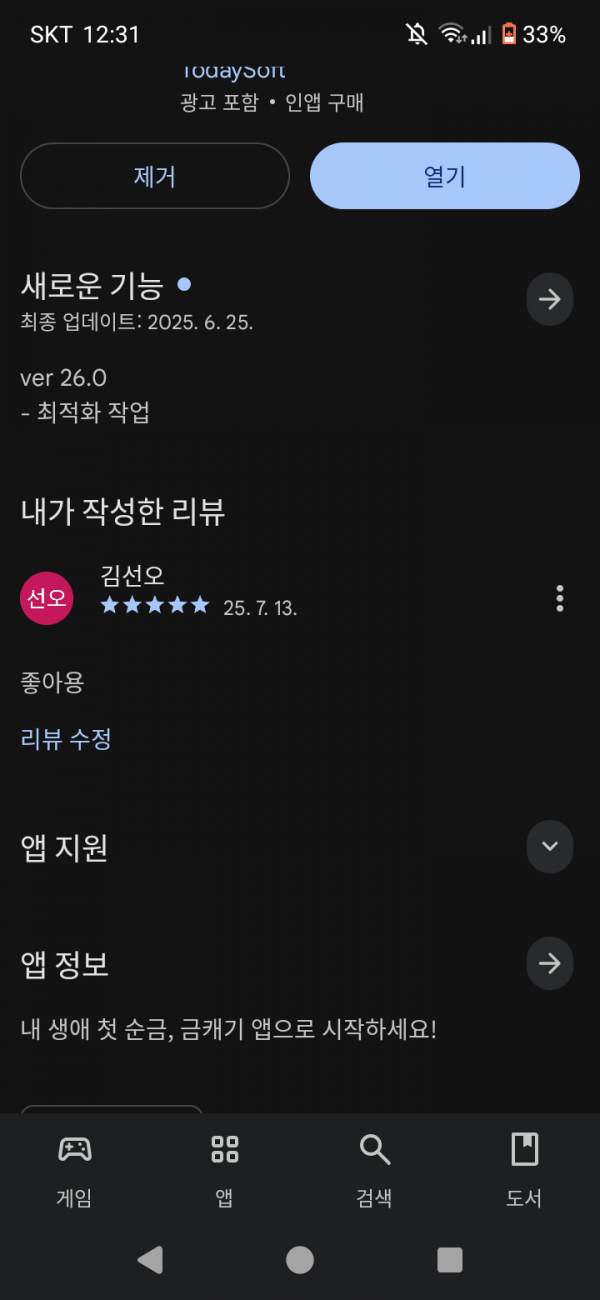Edit my review via 리뷰 수정
This screenshot has height=1300, width=600.
(66, 739)
